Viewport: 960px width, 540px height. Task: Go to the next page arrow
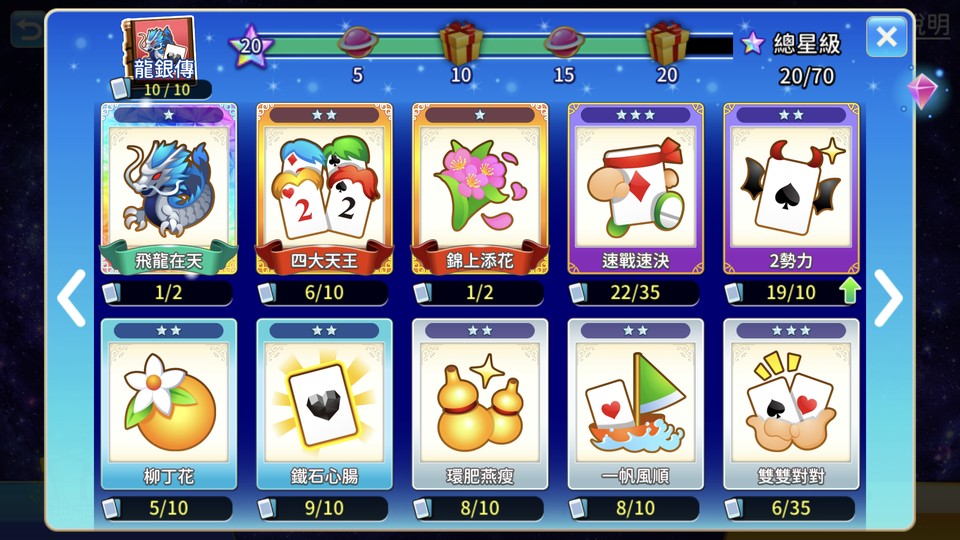pos(888,297)
